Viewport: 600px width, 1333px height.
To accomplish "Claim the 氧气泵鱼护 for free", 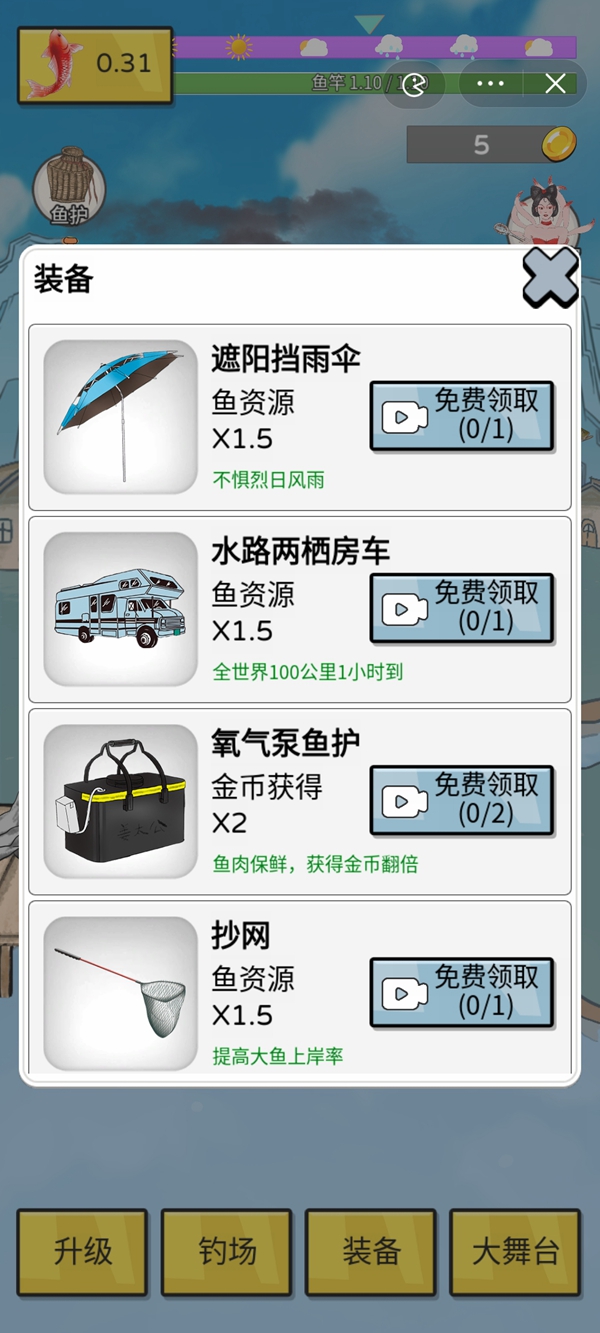I will 461,800.
